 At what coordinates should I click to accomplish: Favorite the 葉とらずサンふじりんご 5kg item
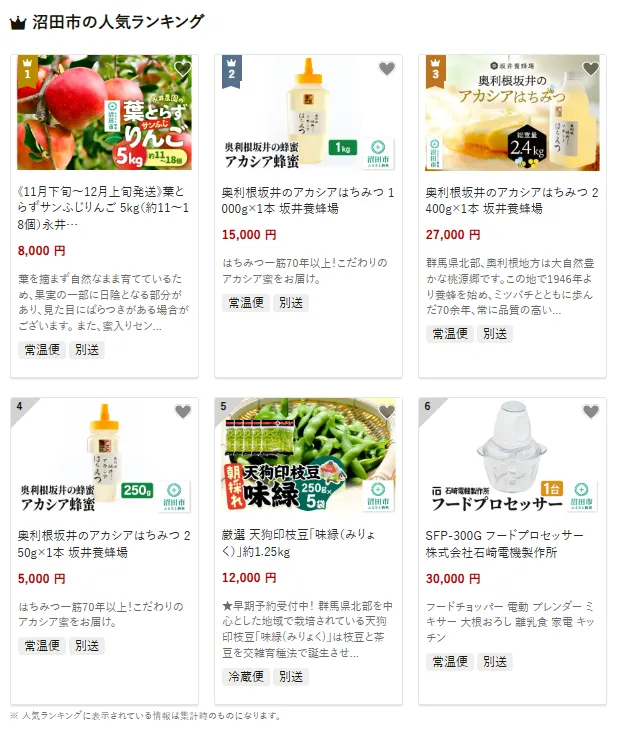pyautogui.click(x=182, y=69)
